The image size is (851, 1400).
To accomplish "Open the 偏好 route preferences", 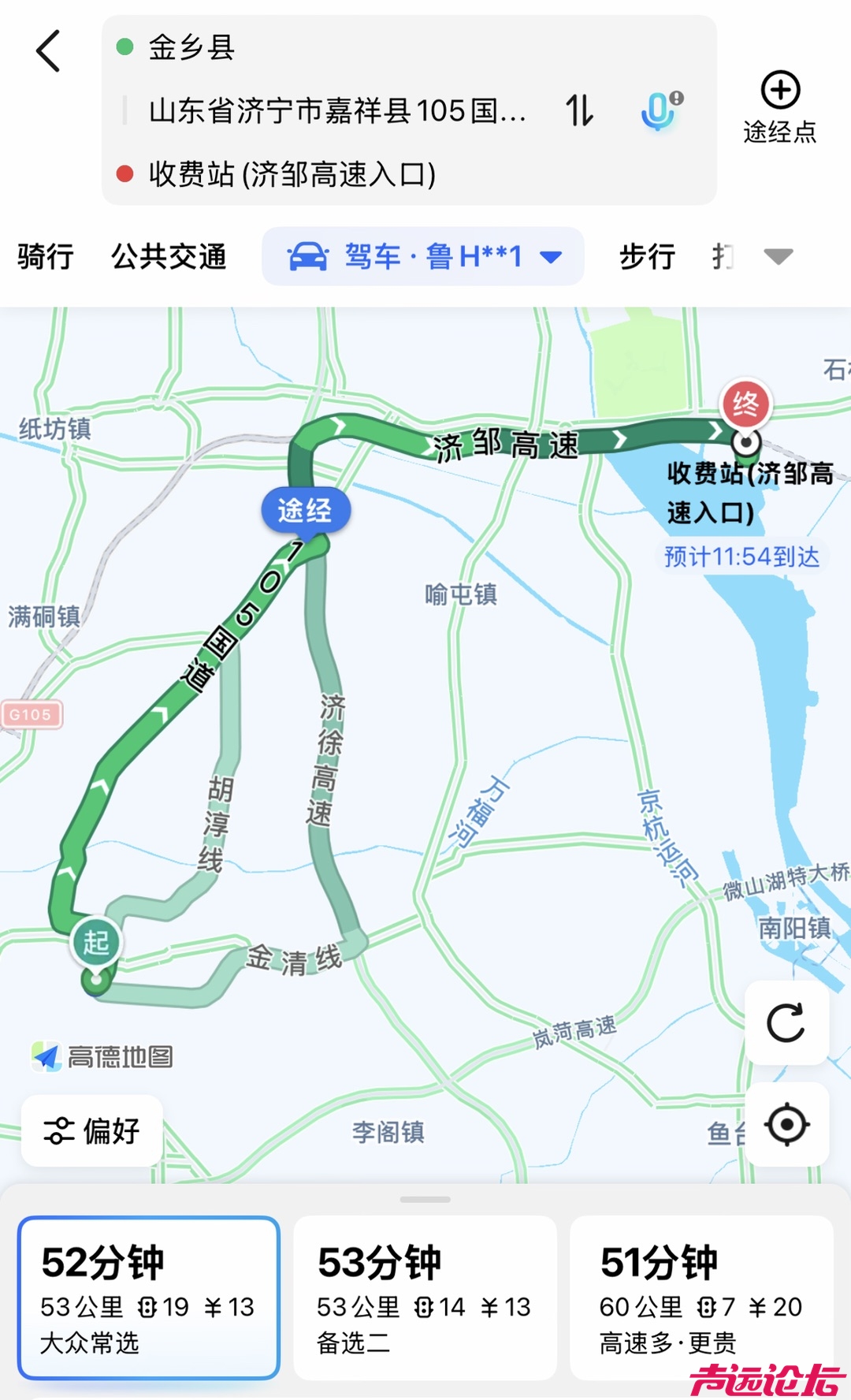I will [x=92, y=1130].
